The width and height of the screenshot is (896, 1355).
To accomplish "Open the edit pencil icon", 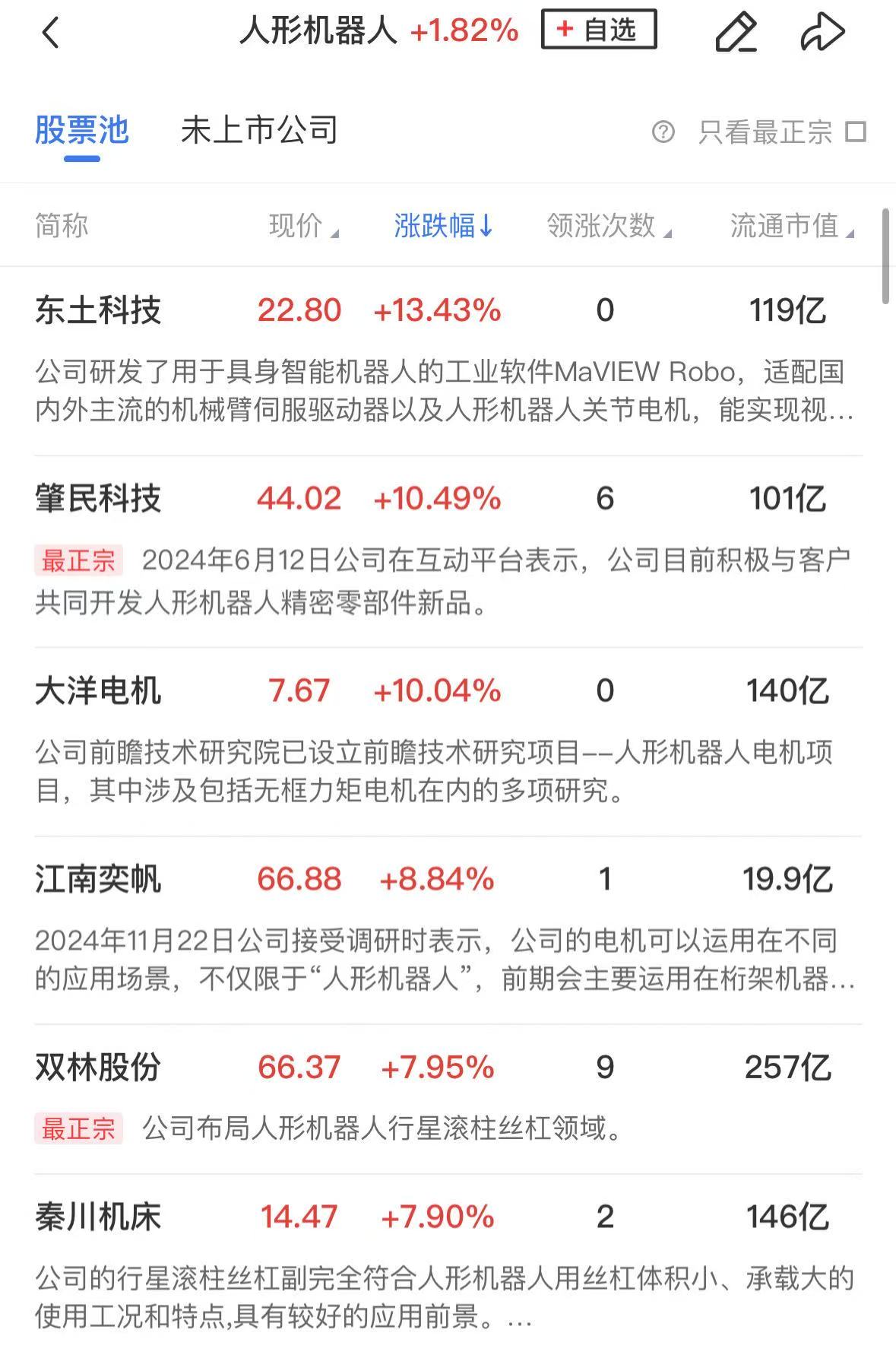I will click(x=736, y=33).
